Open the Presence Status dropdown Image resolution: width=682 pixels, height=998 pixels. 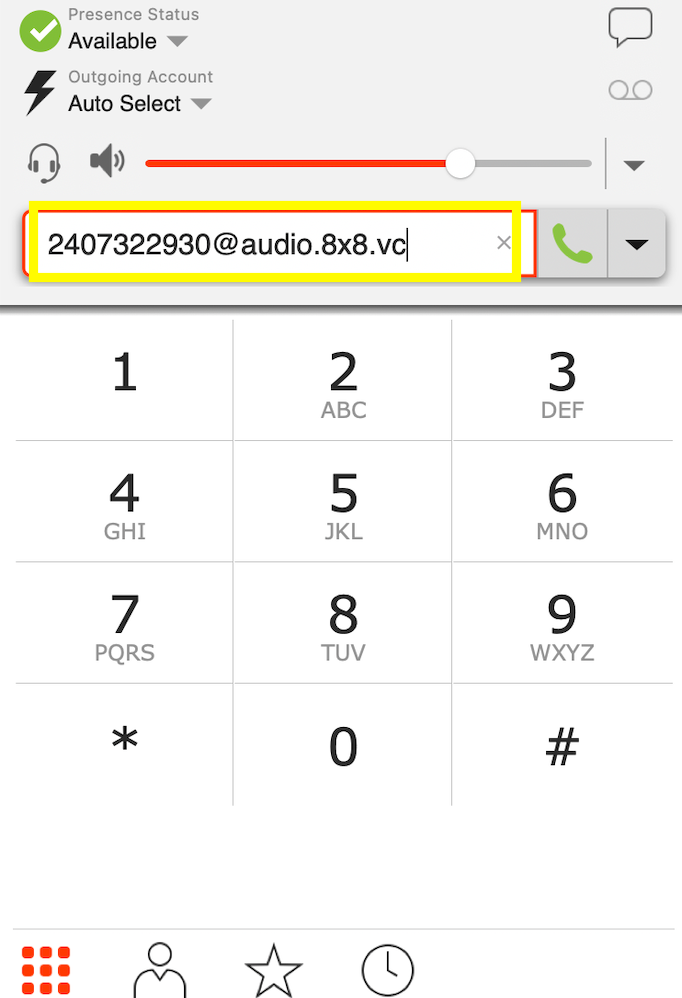(x=176, y=41)
